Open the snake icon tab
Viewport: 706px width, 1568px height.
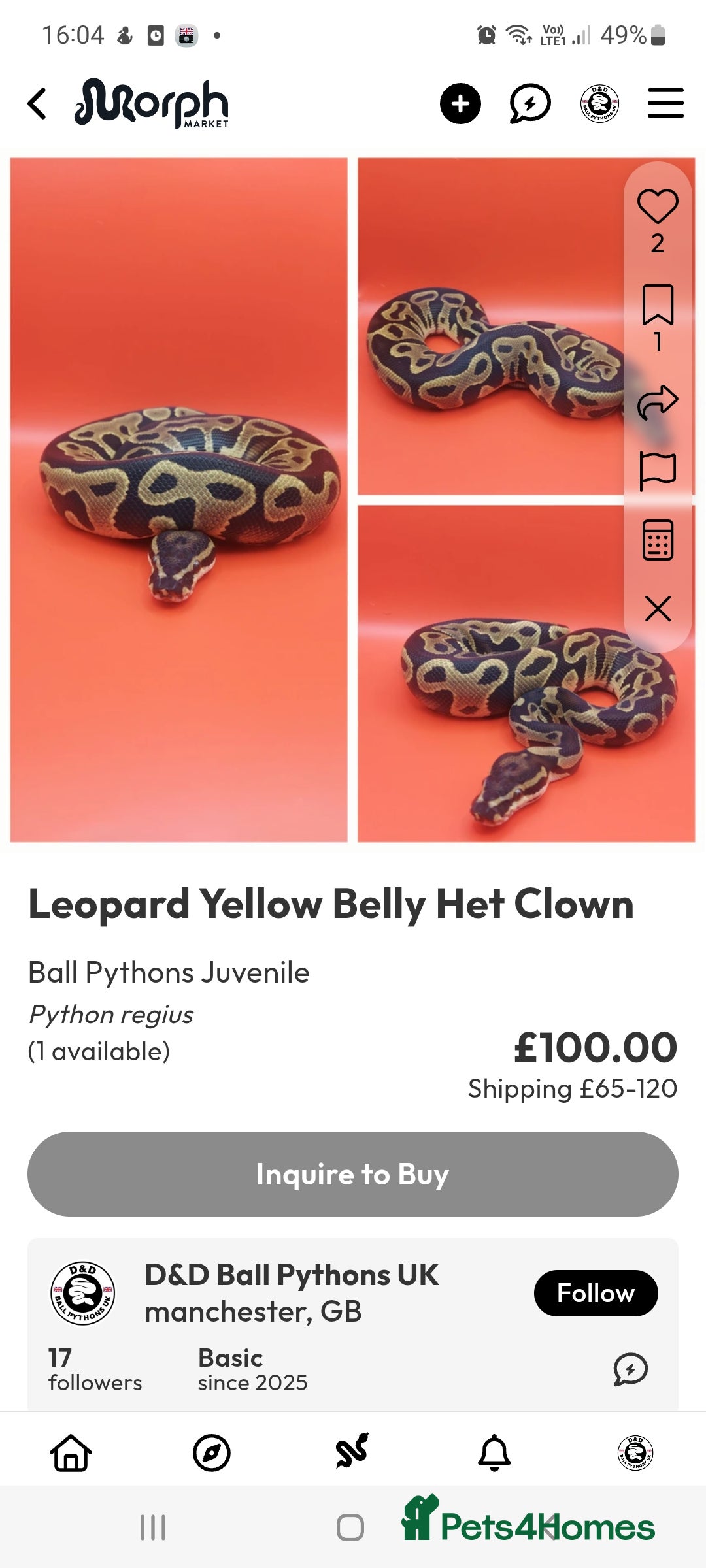tap(352, 1452)
